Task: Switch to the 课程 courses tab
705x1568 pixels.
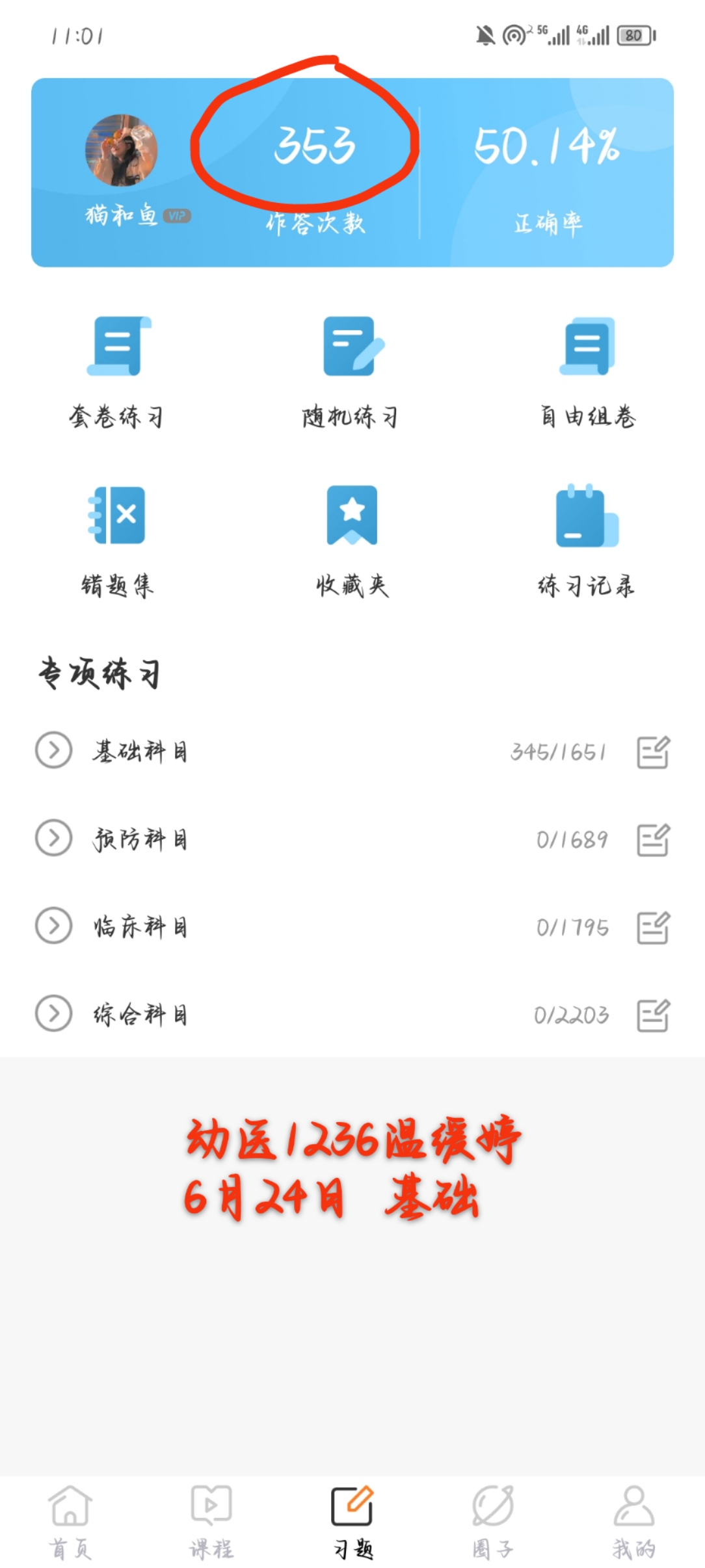Action: click(x=211, y=1522)
